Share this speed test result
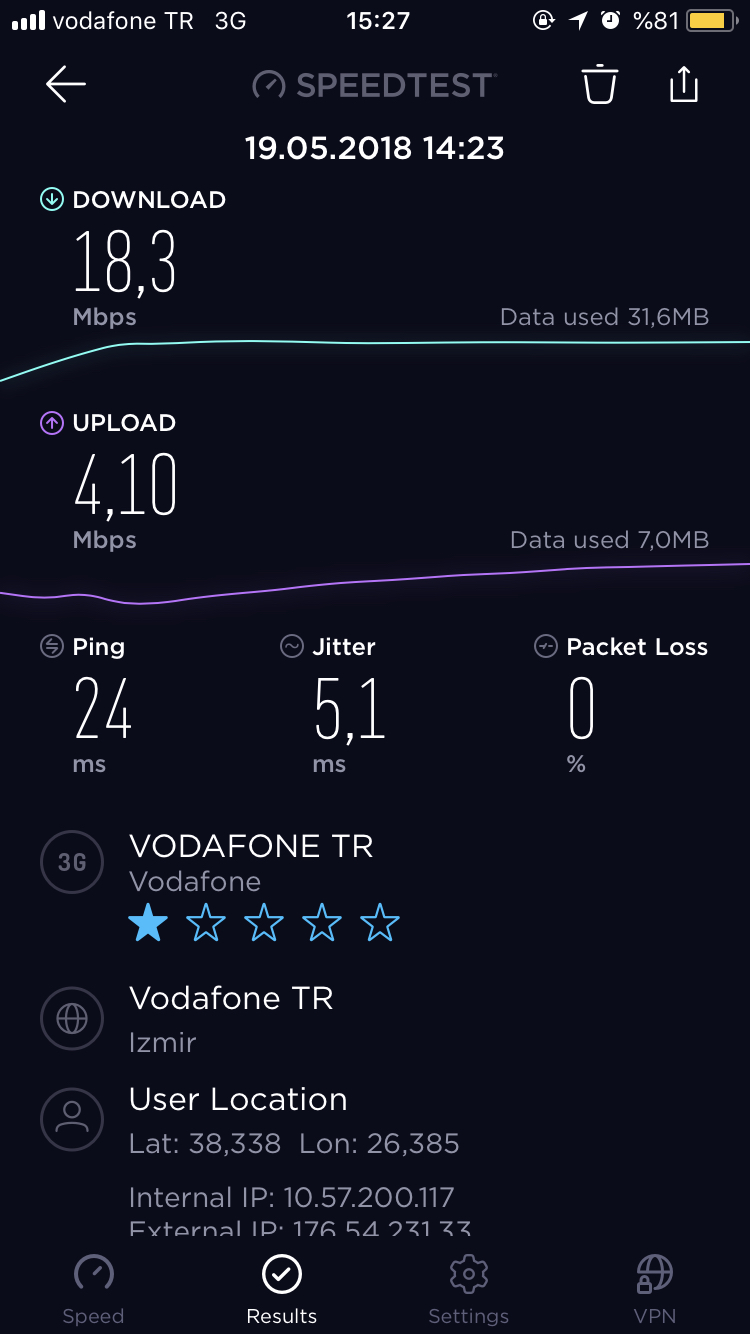 coord(684,84)
